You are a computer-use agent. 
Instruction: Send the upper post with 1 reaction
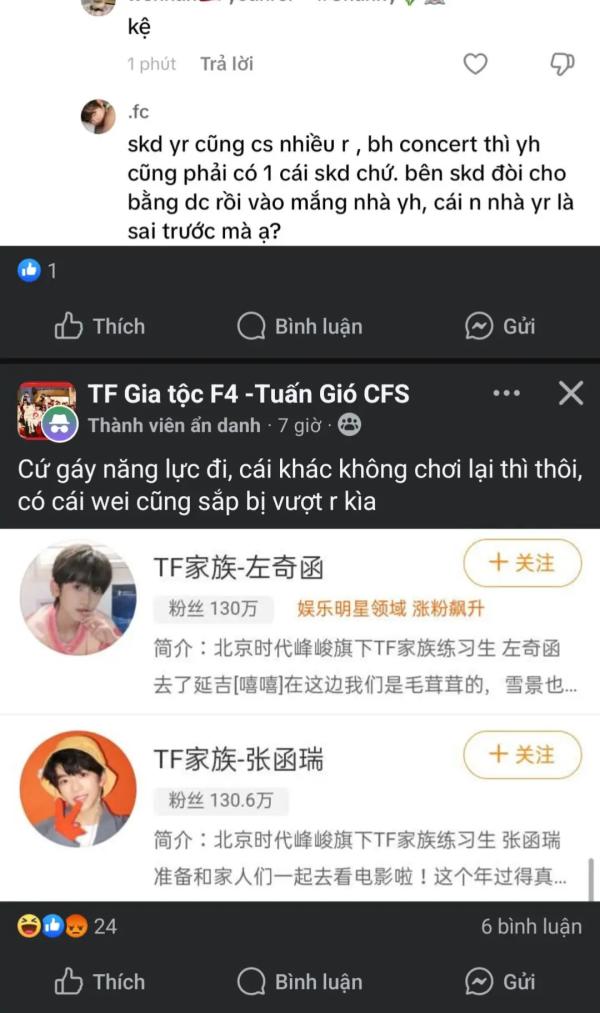[501, 326]
